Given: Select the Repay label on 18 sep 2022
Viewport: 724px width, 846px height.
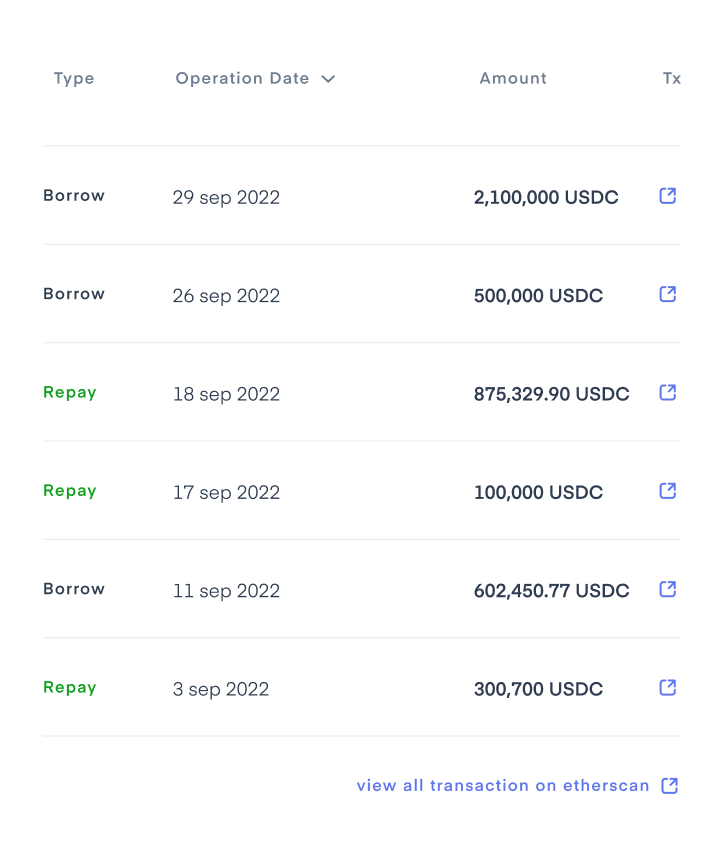Looking at the screenshot, I should click(69, 392).
